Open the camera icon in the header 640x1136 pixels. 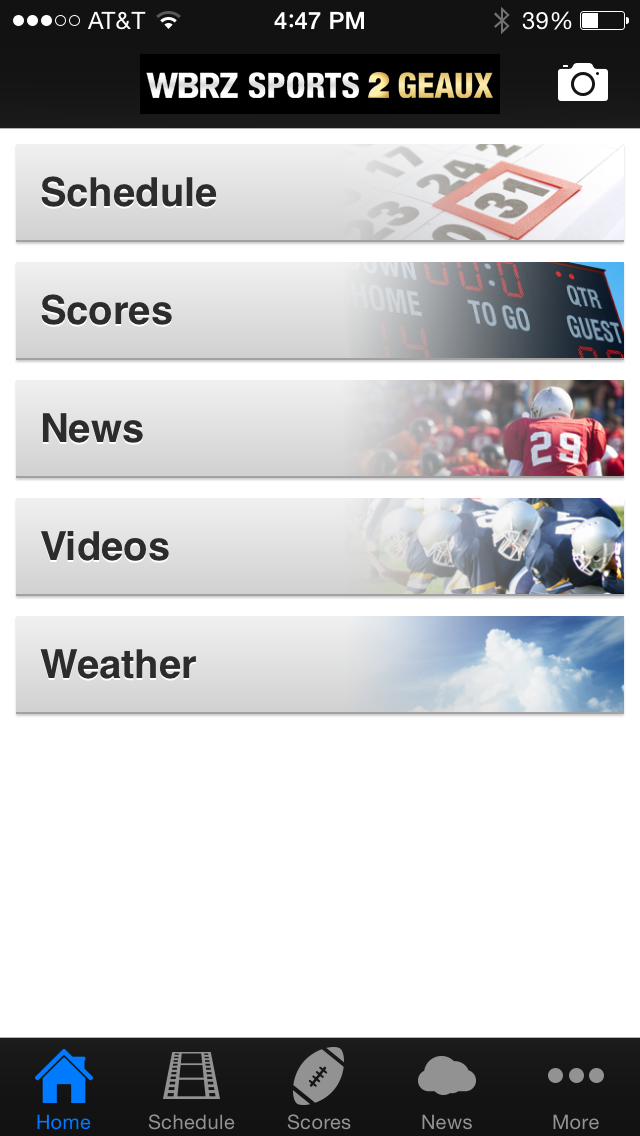click(582, 82)
